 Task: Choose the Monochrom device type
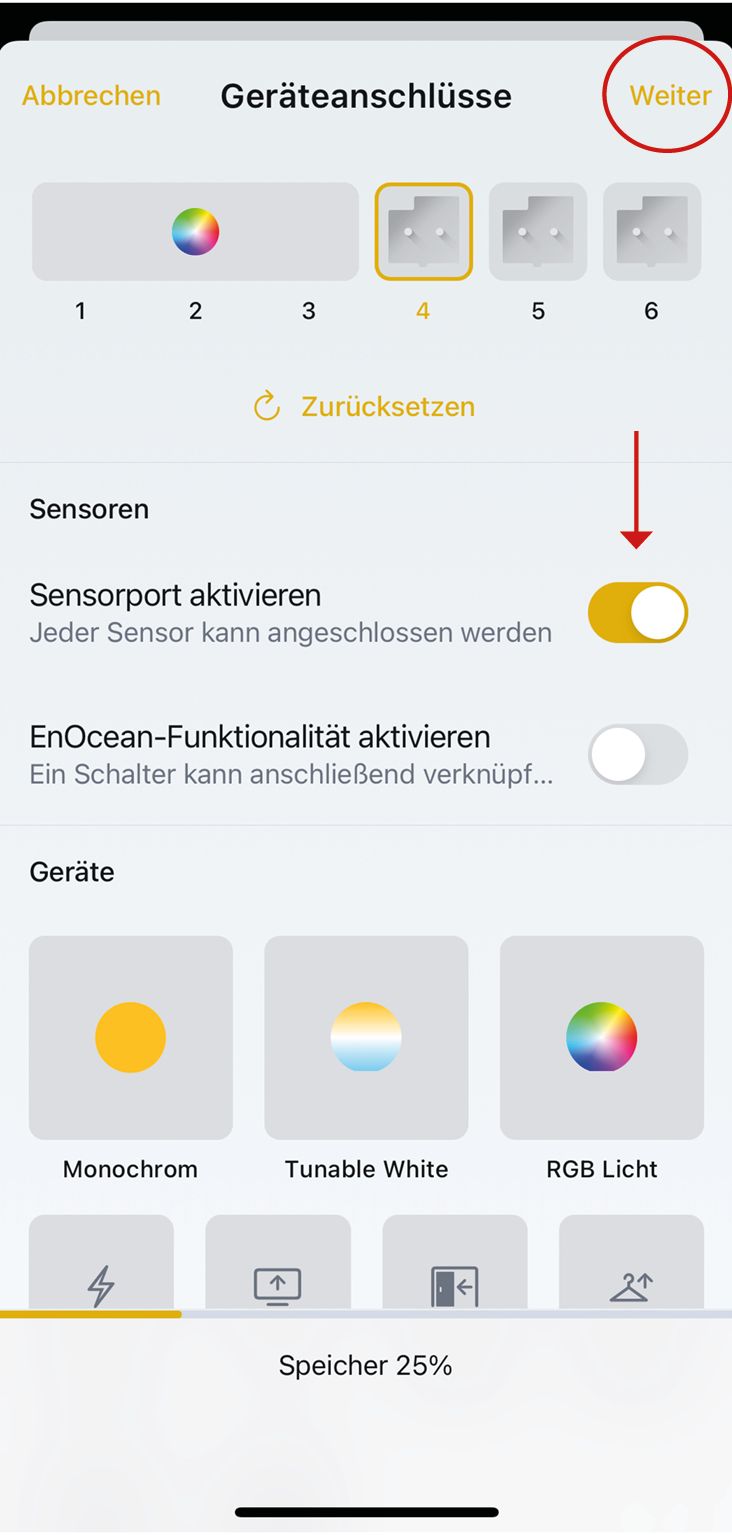130,1038
